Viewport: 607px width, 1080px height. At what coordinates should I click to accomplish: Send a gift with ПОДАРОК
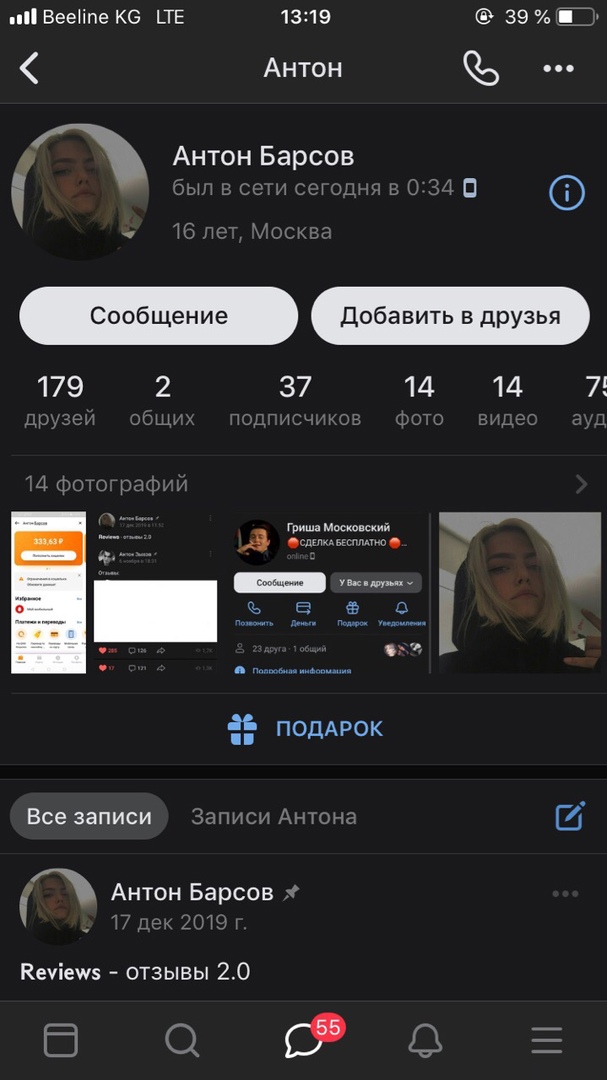[304, 729]
